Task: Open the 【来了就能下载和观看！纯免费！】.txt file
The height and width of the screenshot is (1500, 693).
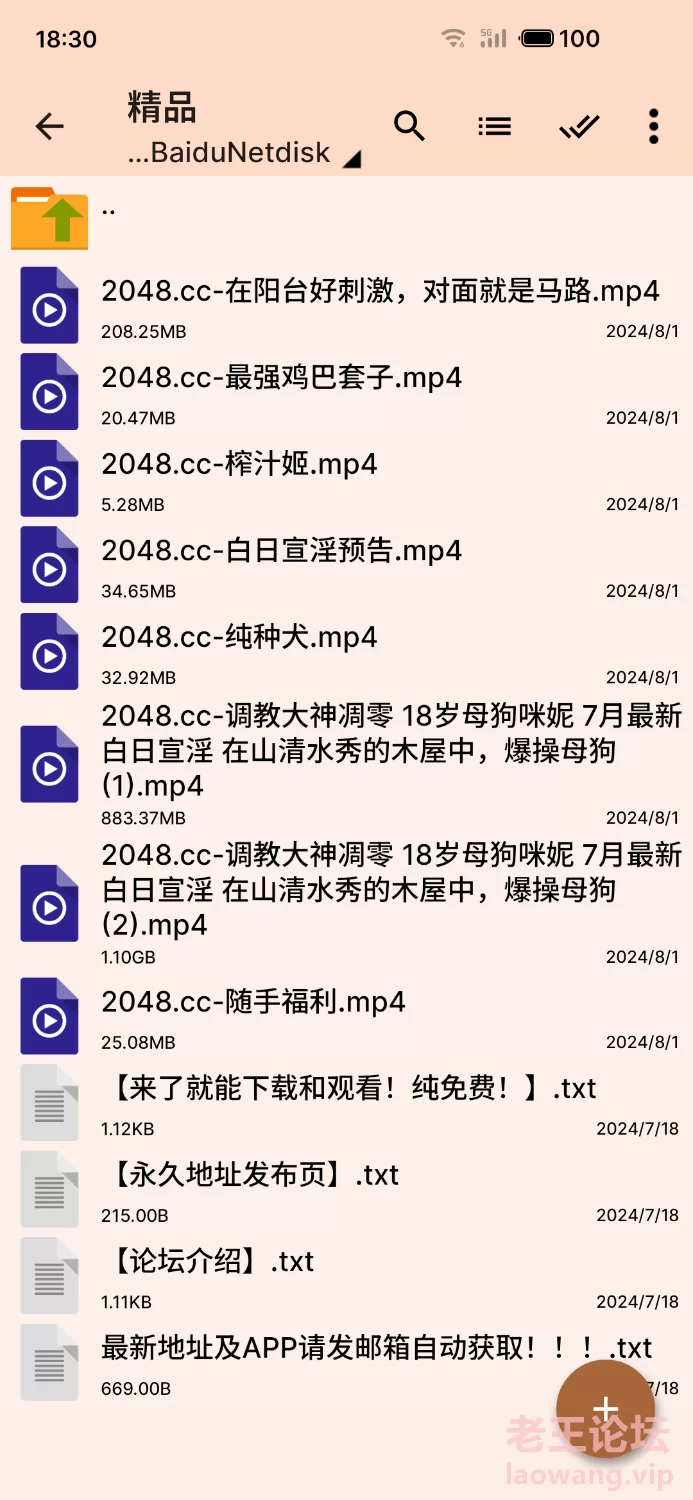Action: (346, 1103)
